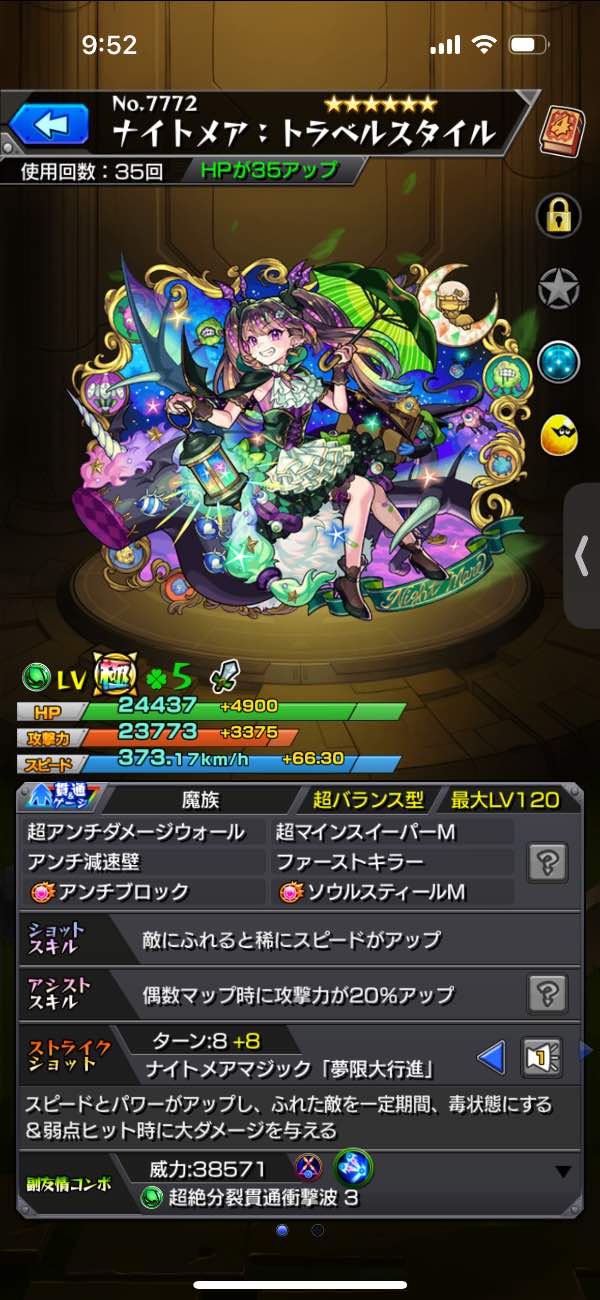The image size is (600, 1300).
Task: Open the blue orb icon
Action: pos(559,361)
